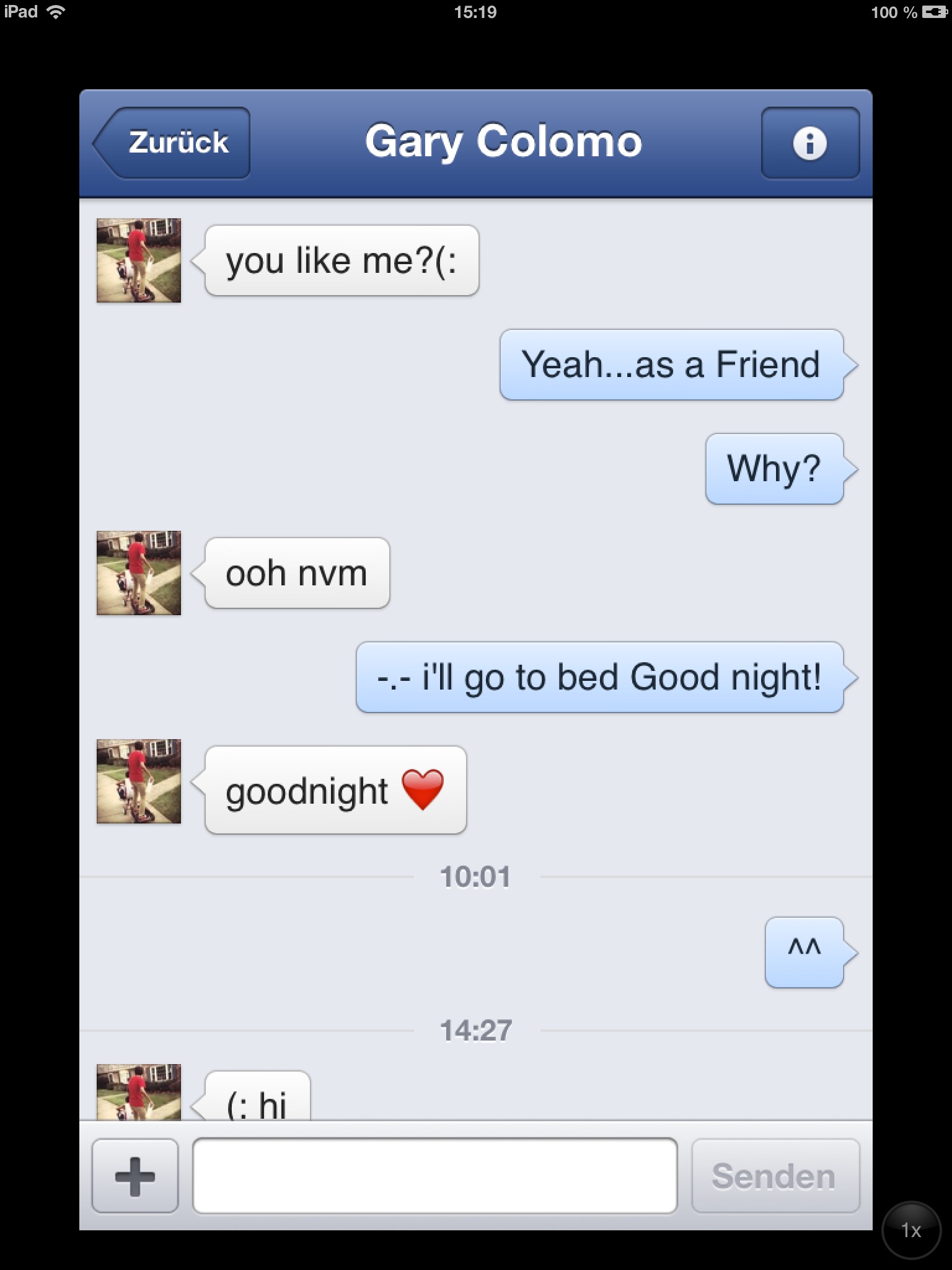
Task: Toggle the 1x app zoom button
Action: click(910, 1230)
